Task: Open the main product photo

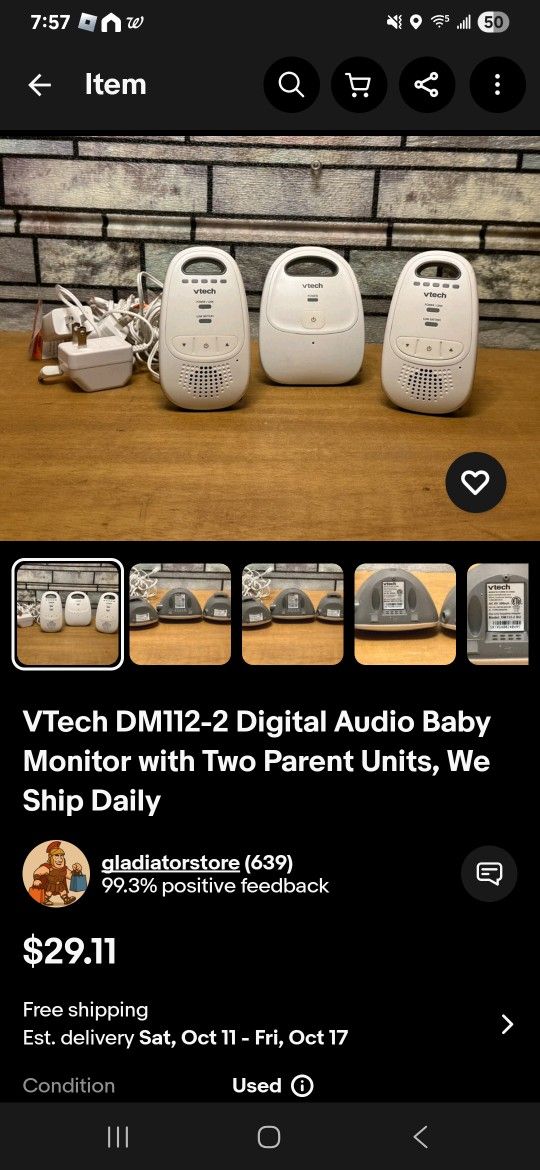Action: point(270,338)
